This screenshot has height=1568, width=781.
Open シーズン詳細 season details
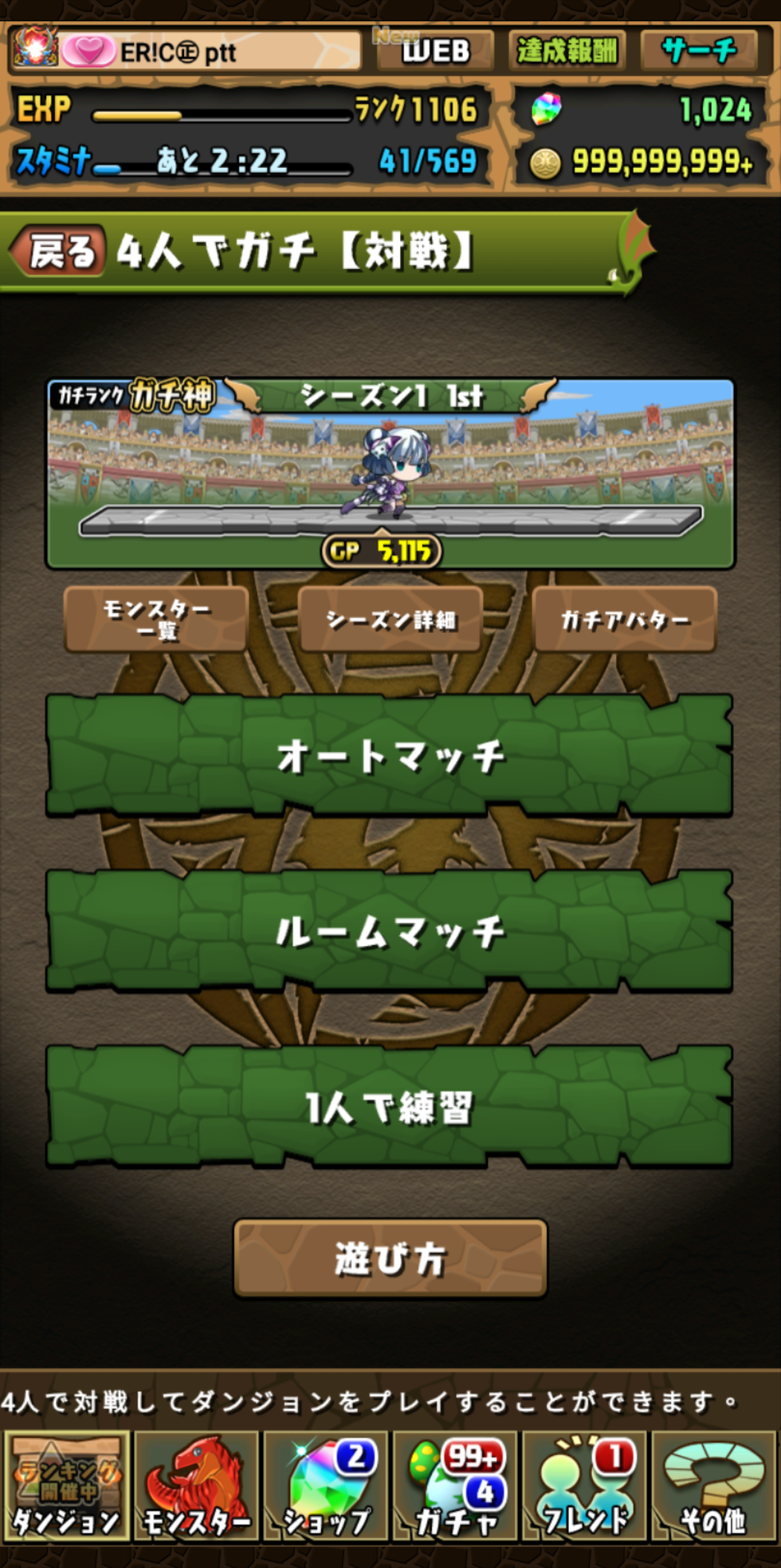tap(390, 620)
